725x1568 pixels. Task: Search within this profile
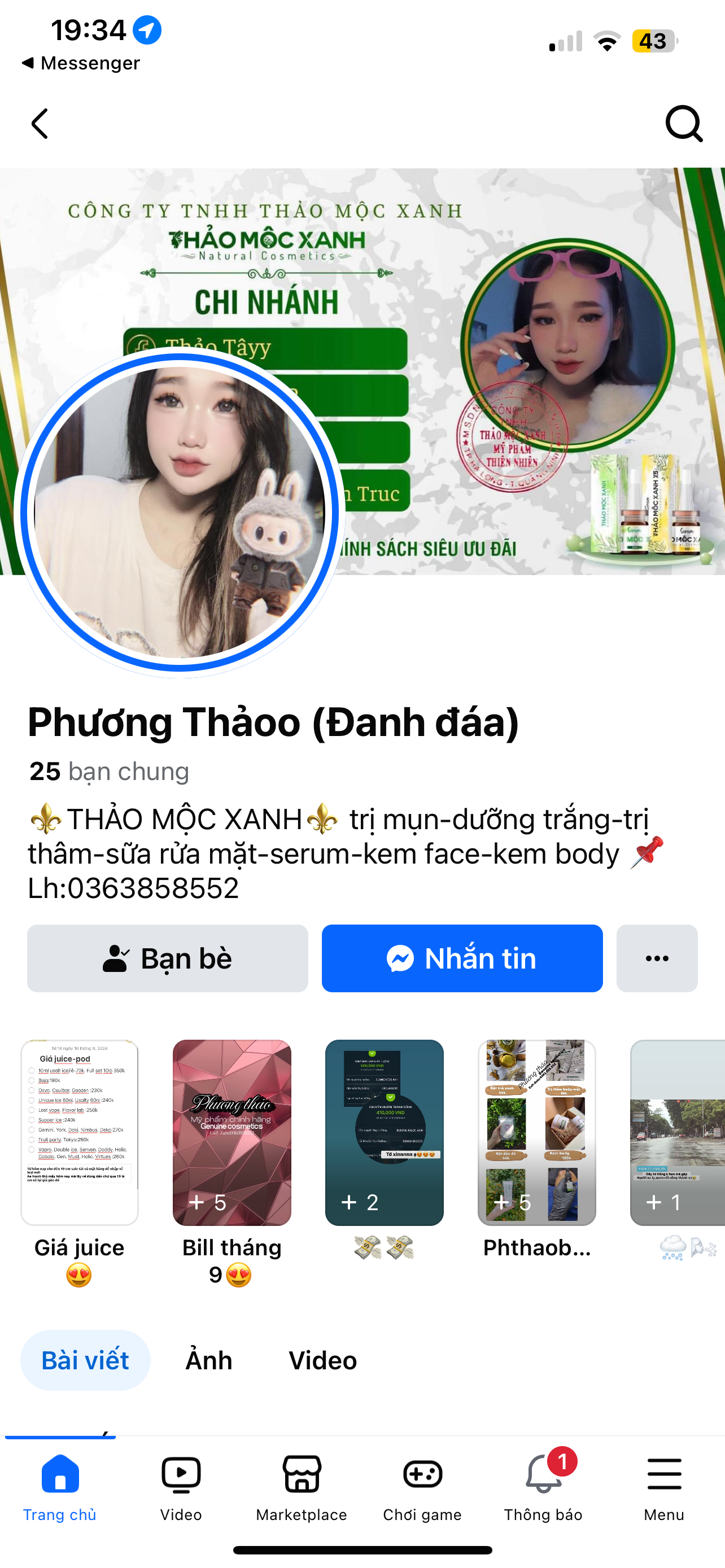tap(684, 124)
